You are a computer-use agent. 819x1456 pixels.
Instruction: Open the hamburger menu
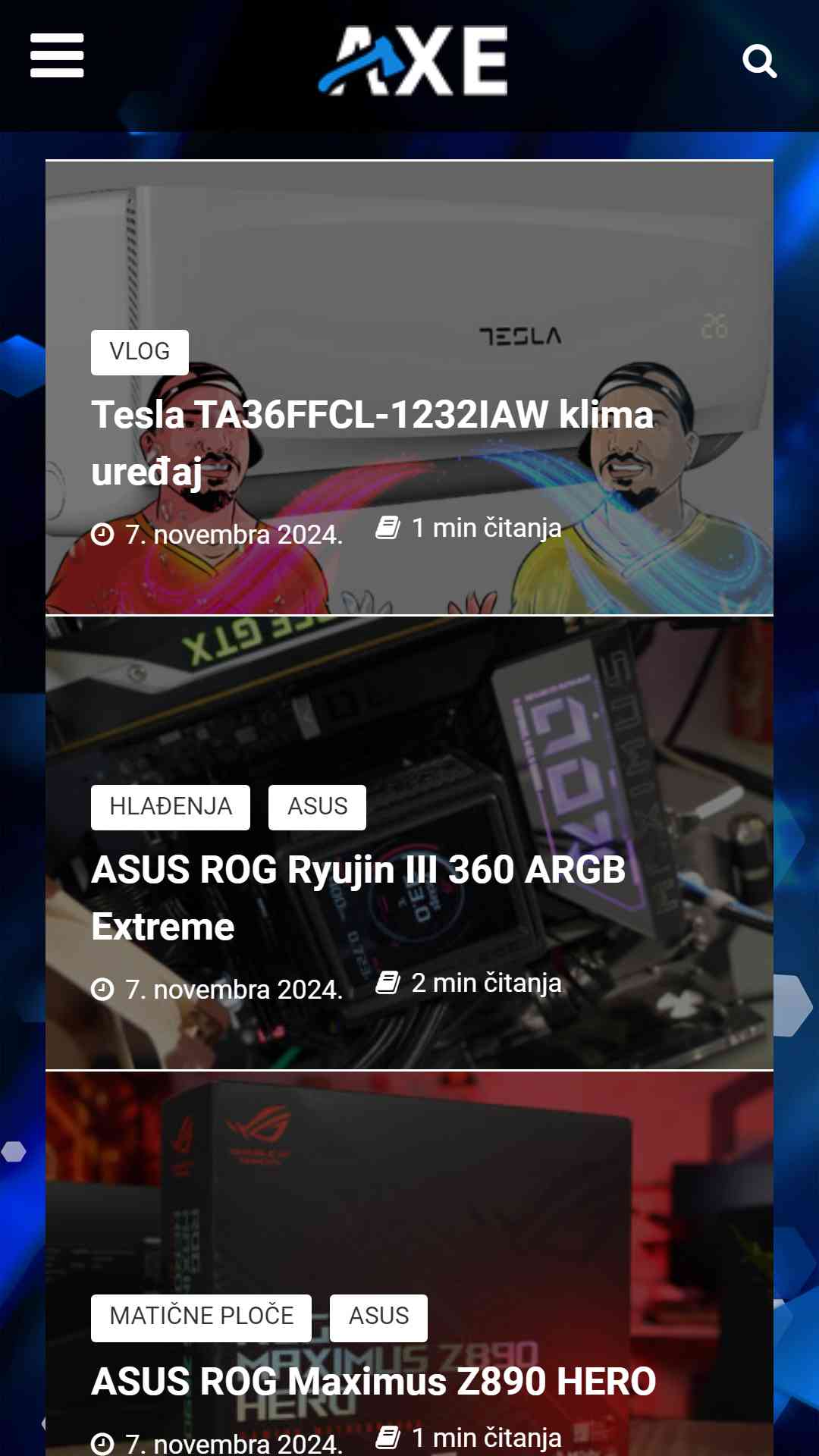coord(57,55)
